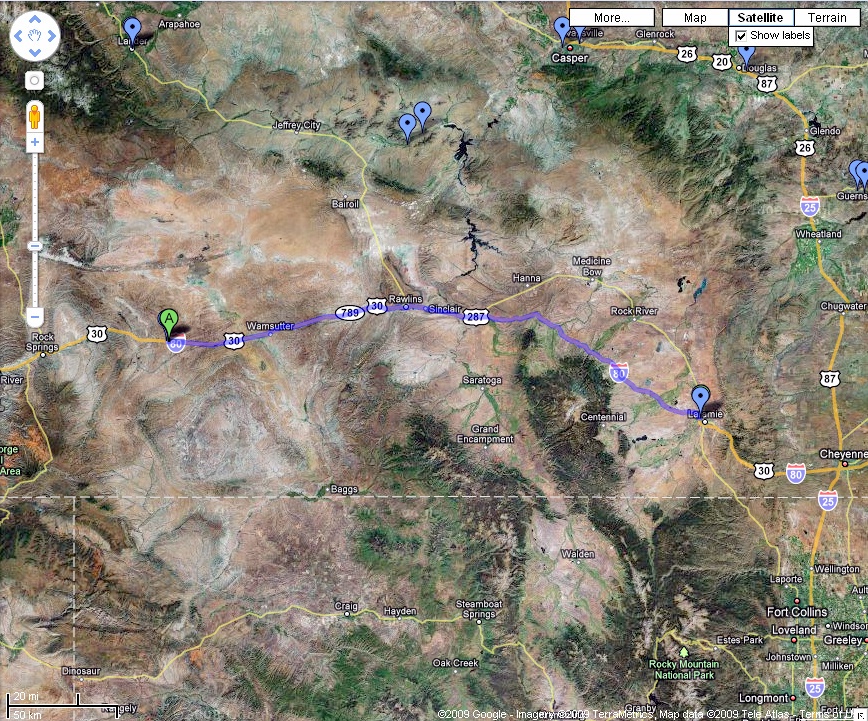
Task: Open the blue marker at Laramie
Action: [700, 397]
